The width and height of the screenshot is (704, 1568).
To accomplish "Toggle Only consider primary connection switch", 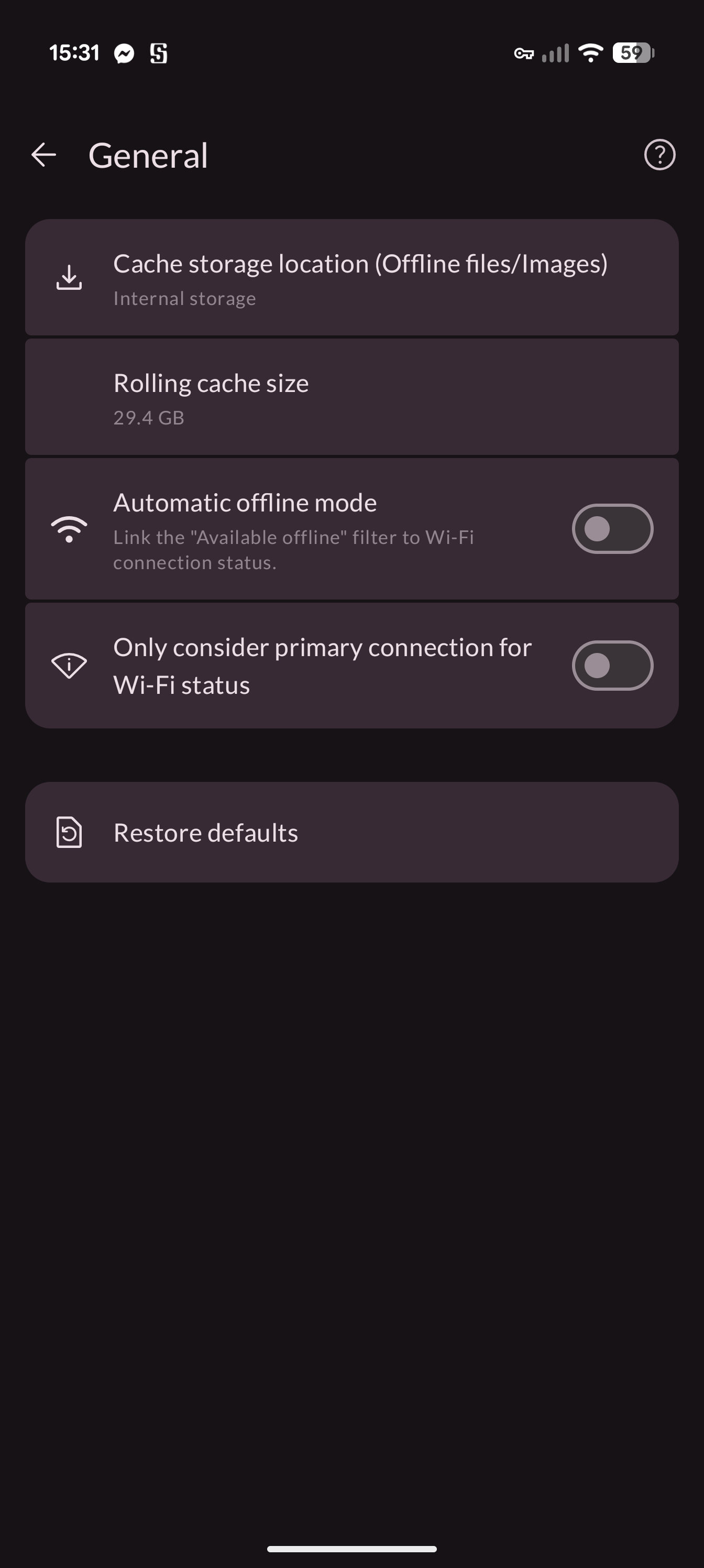I will point(612,666).
